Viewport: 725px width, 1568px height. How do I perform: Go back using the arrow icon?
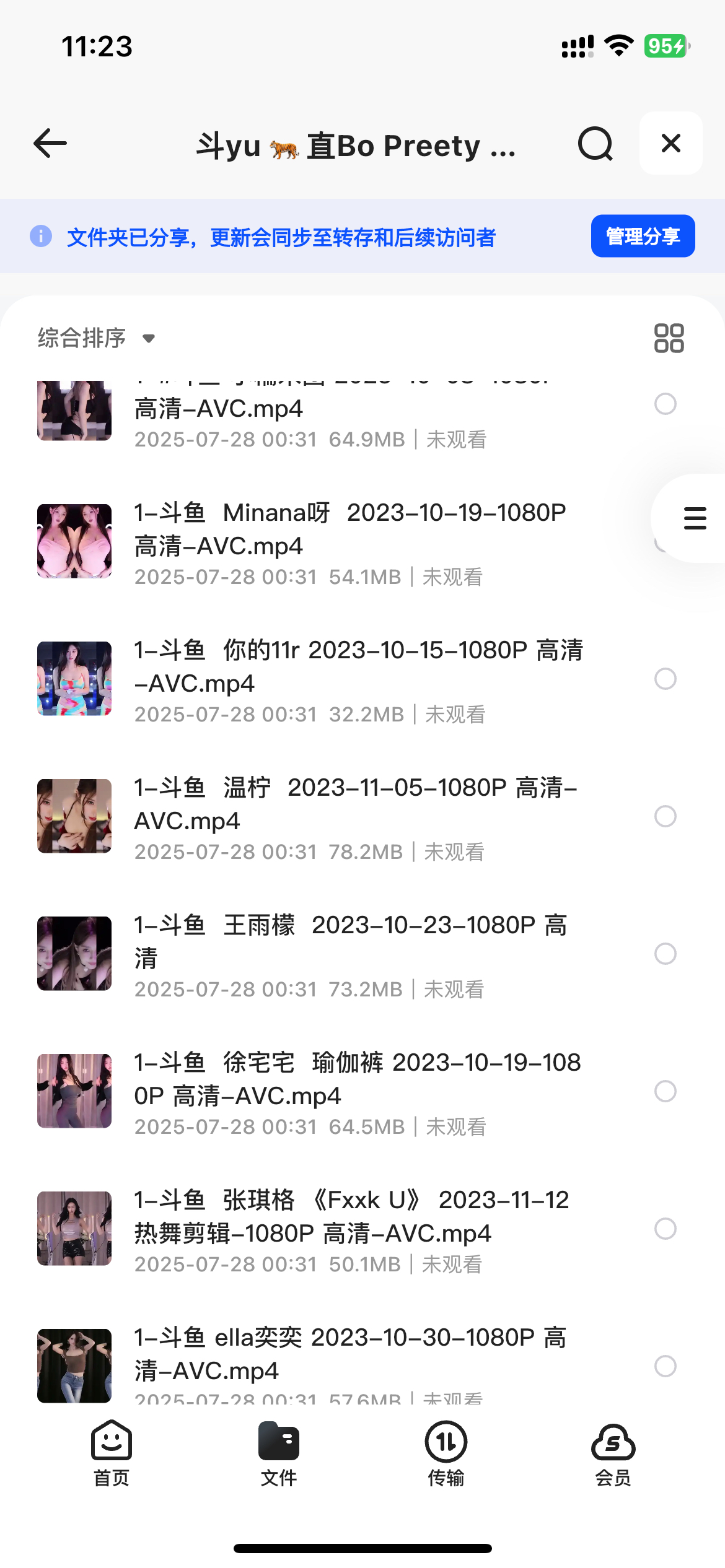point(50,144)
